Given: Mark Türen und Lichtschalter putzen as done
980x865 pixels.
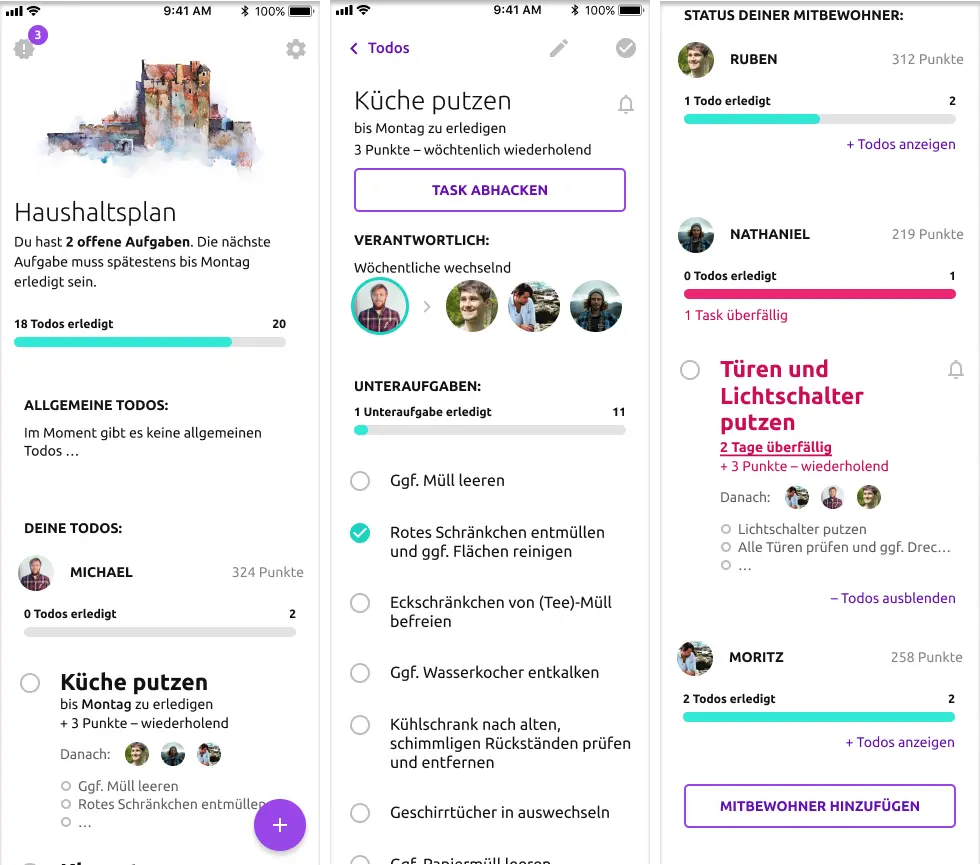Looking at the screenshot, I should point(690,370).
